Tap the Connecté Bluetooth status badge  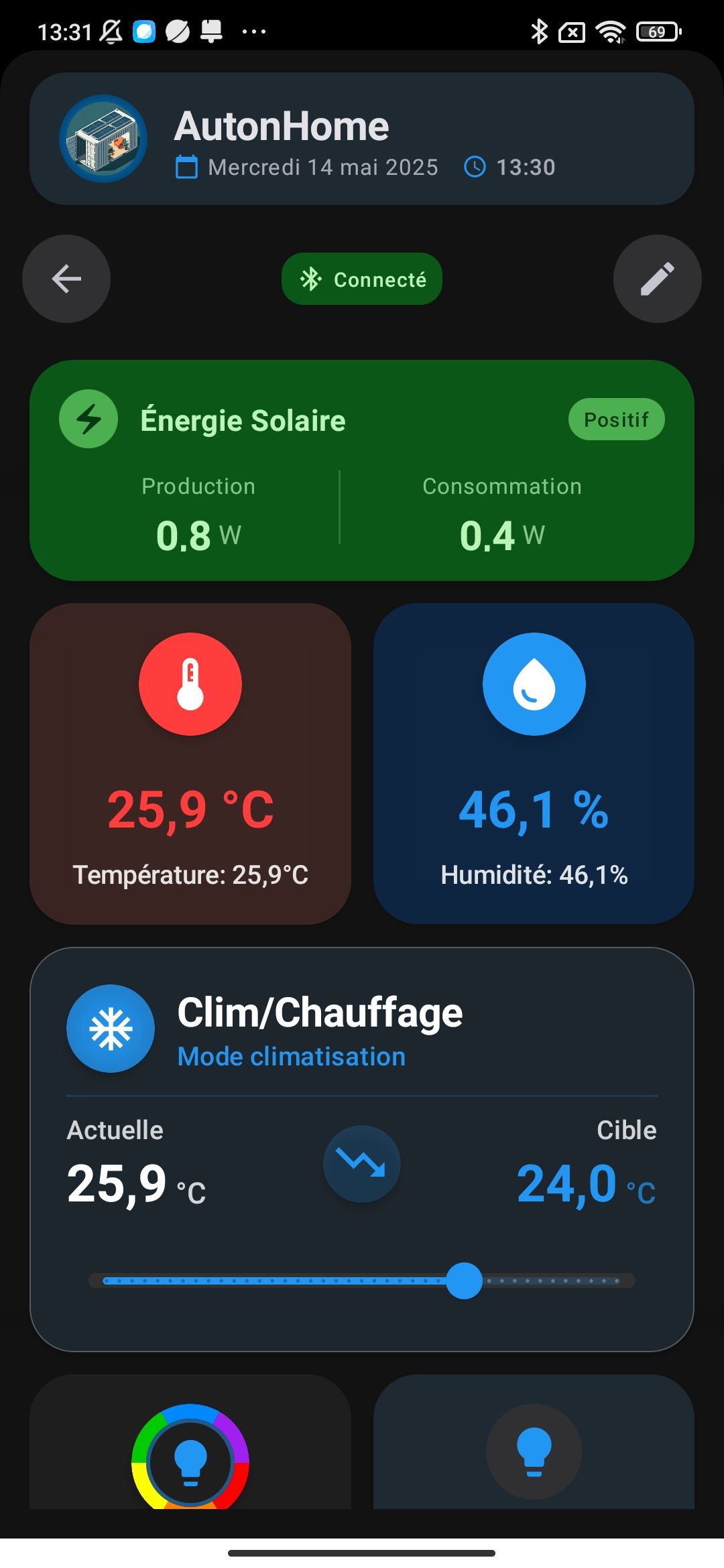coord(361,279)
